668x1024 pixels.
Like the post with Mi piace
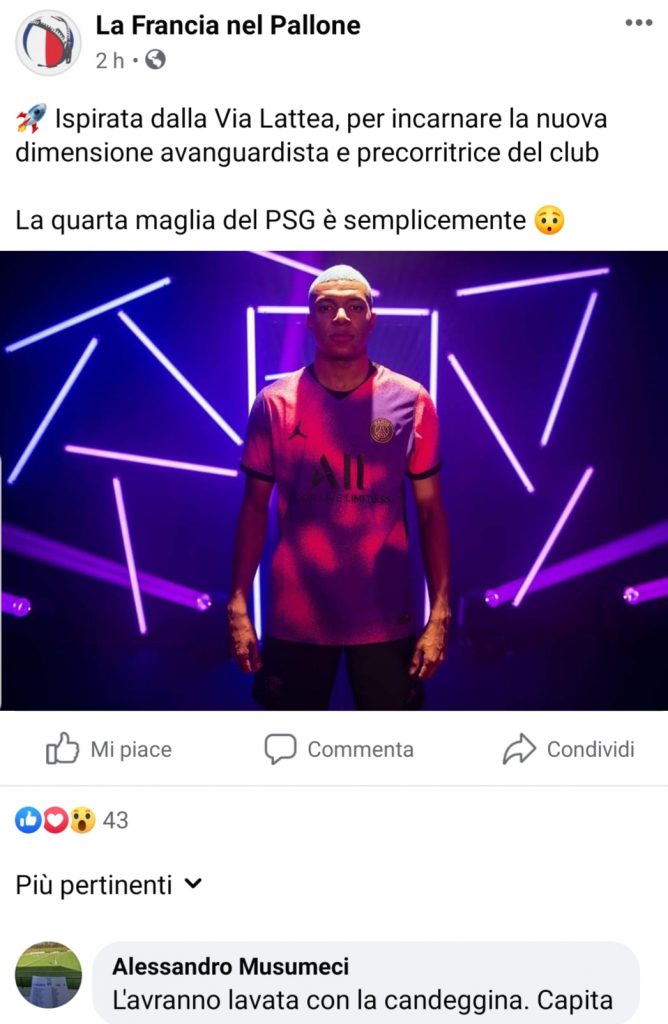[109, 749]
